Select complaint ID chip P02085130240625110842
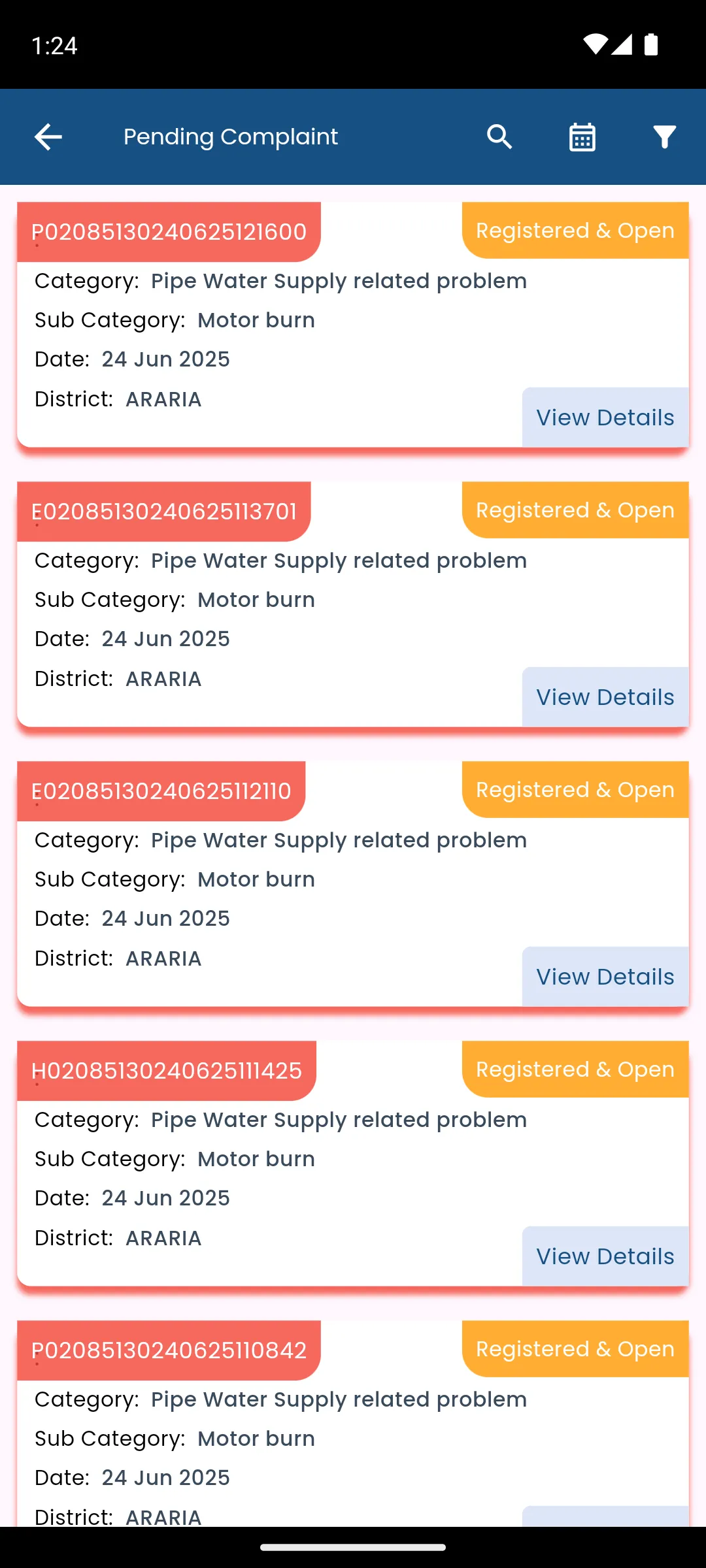The height and width of the screenshot is (1568, 706). [169, 1349]
